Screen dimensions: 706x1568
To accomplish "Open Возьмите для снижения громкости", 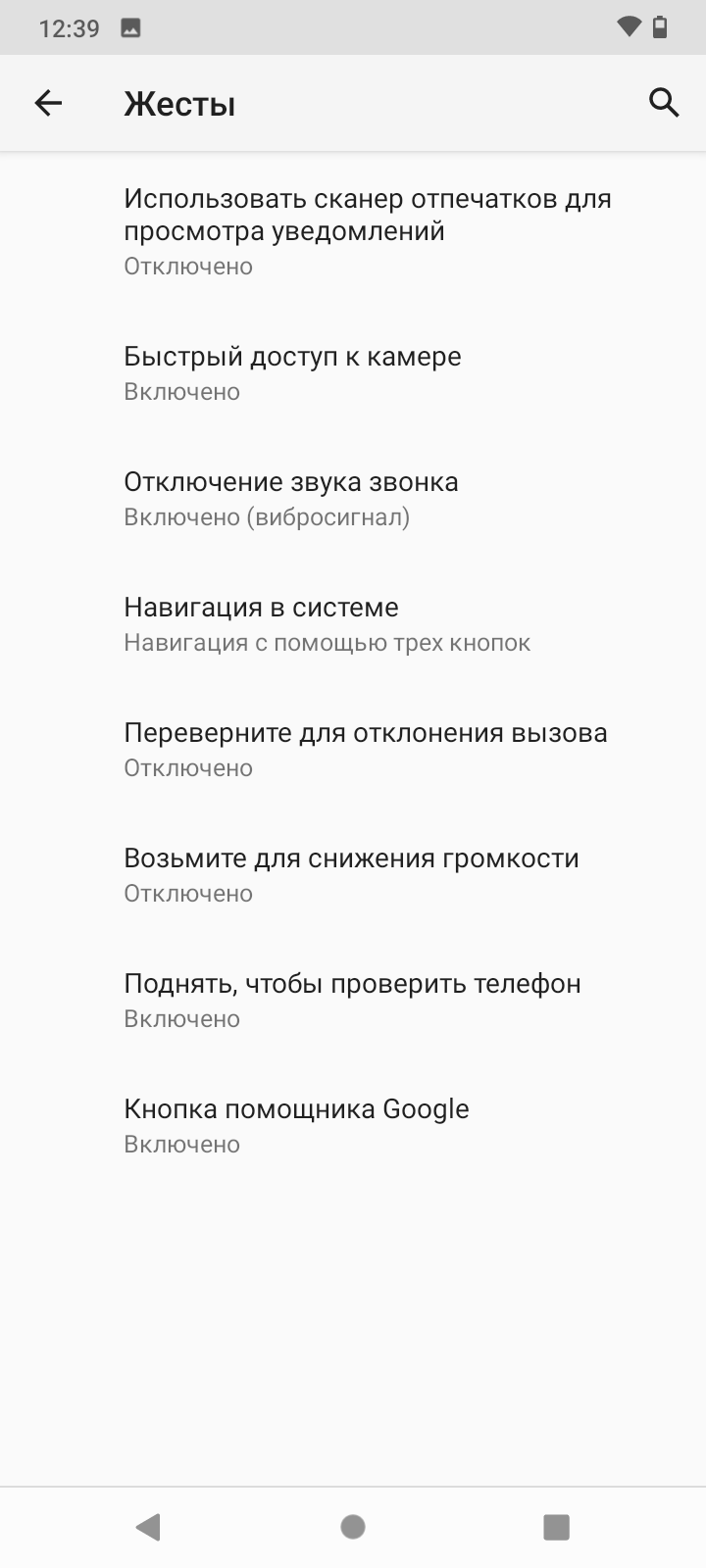I will 351,874.
